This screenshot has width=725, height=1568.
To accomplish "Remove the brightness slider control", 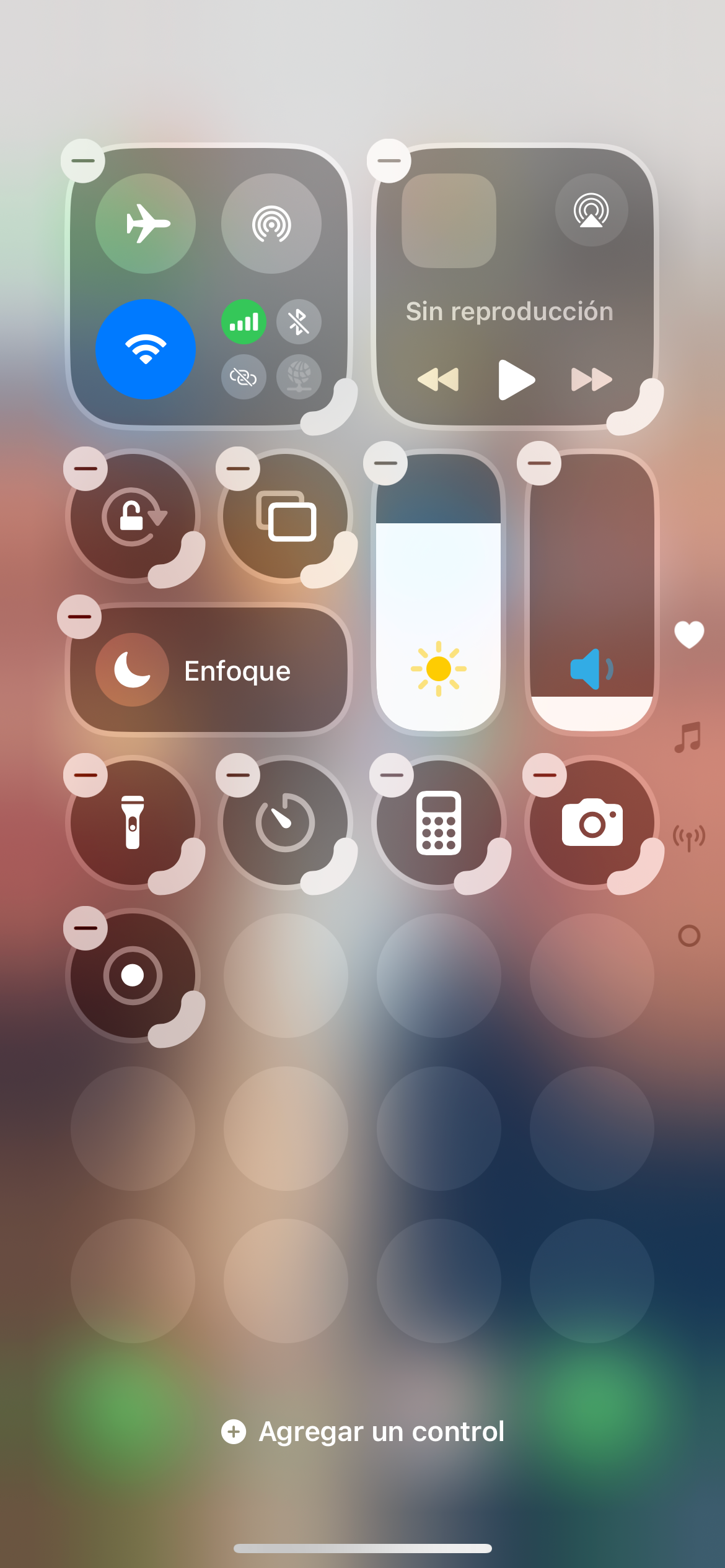I will coord(385,463).
